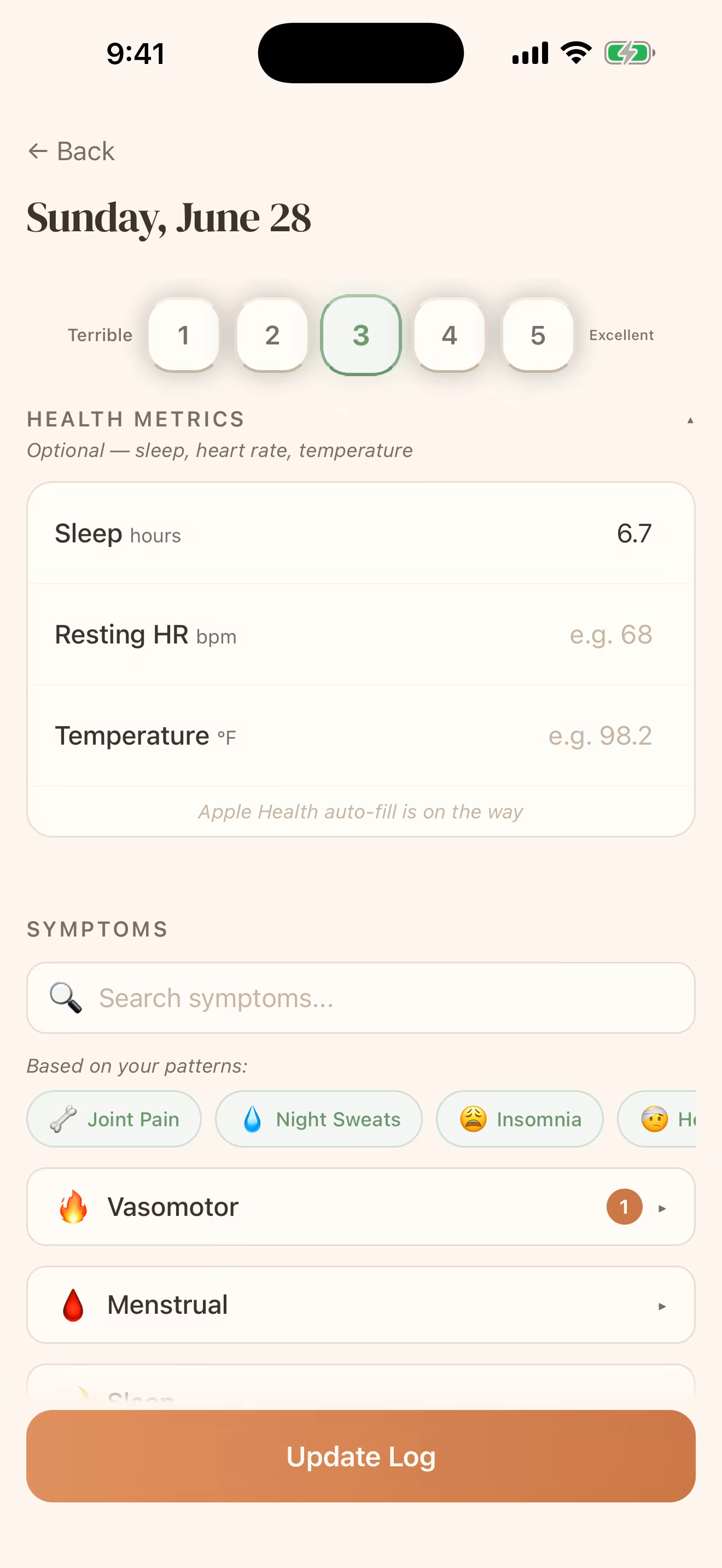
Task: Rate the day as 1
Action: click(183, 335)
